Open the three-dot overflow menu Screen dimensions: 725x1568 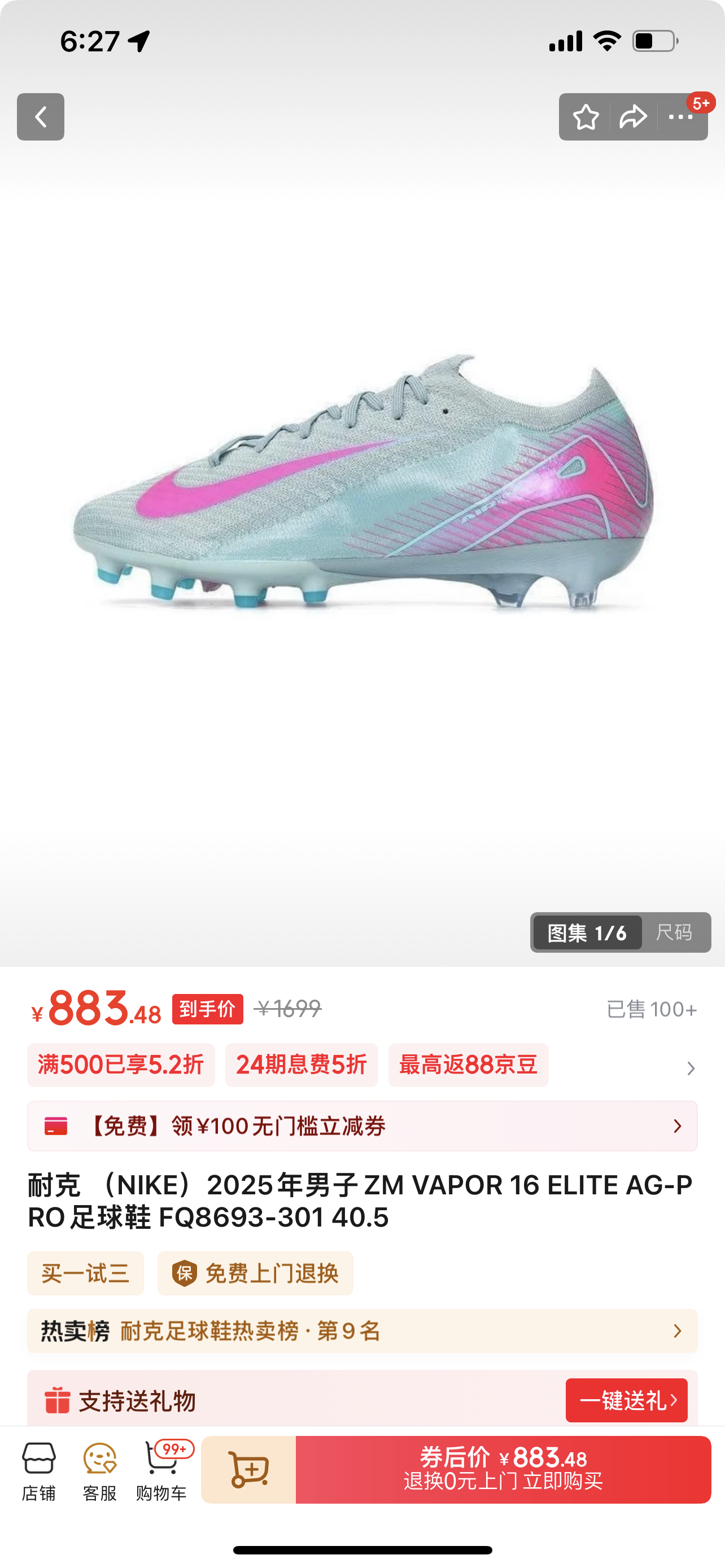[680, 117]
